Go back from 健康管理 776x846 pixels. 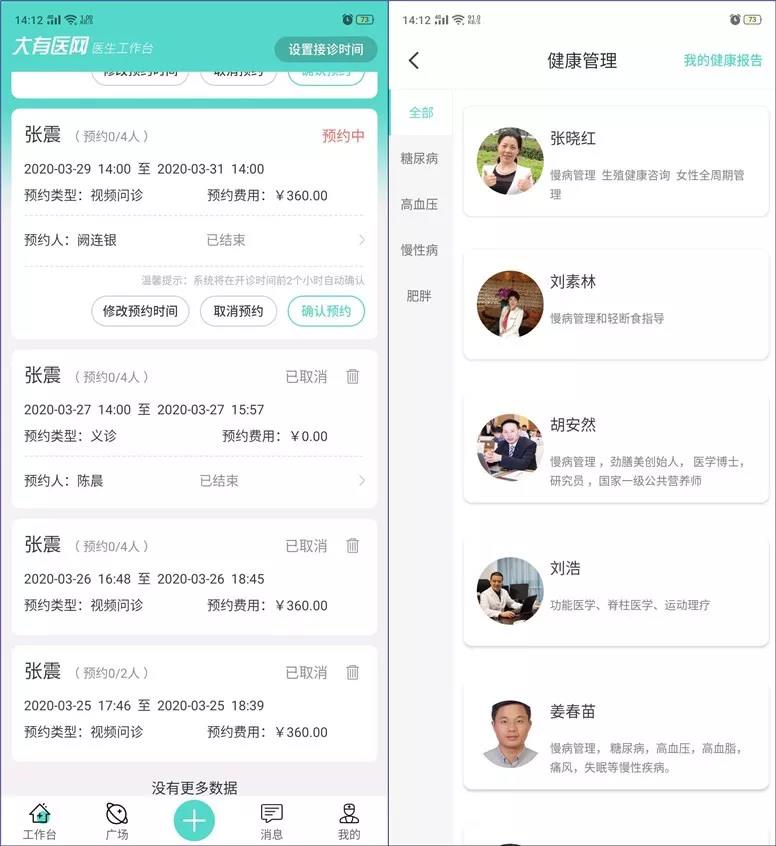(414, 60)
